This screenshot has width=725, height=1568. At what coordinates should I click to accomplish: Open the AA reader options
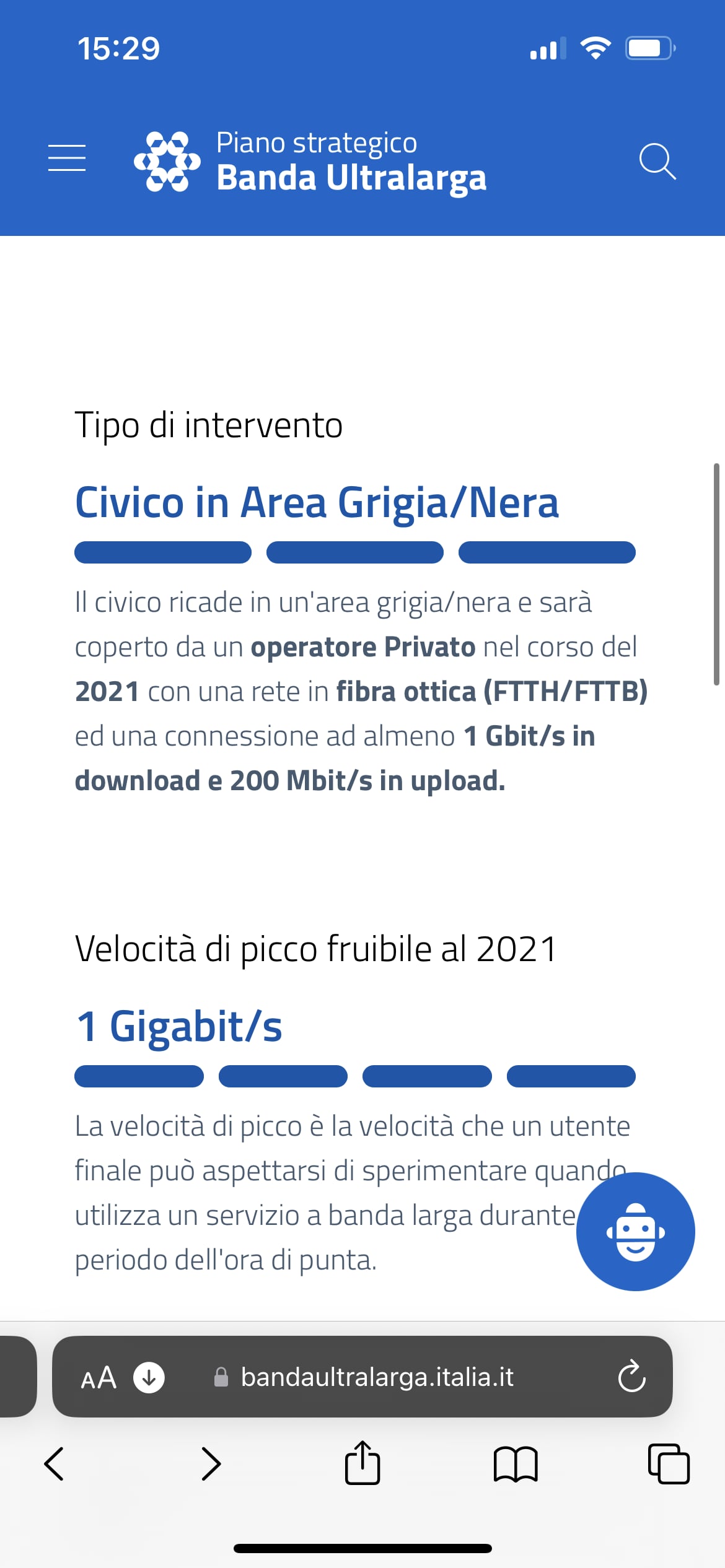(x=99, y=1377)
